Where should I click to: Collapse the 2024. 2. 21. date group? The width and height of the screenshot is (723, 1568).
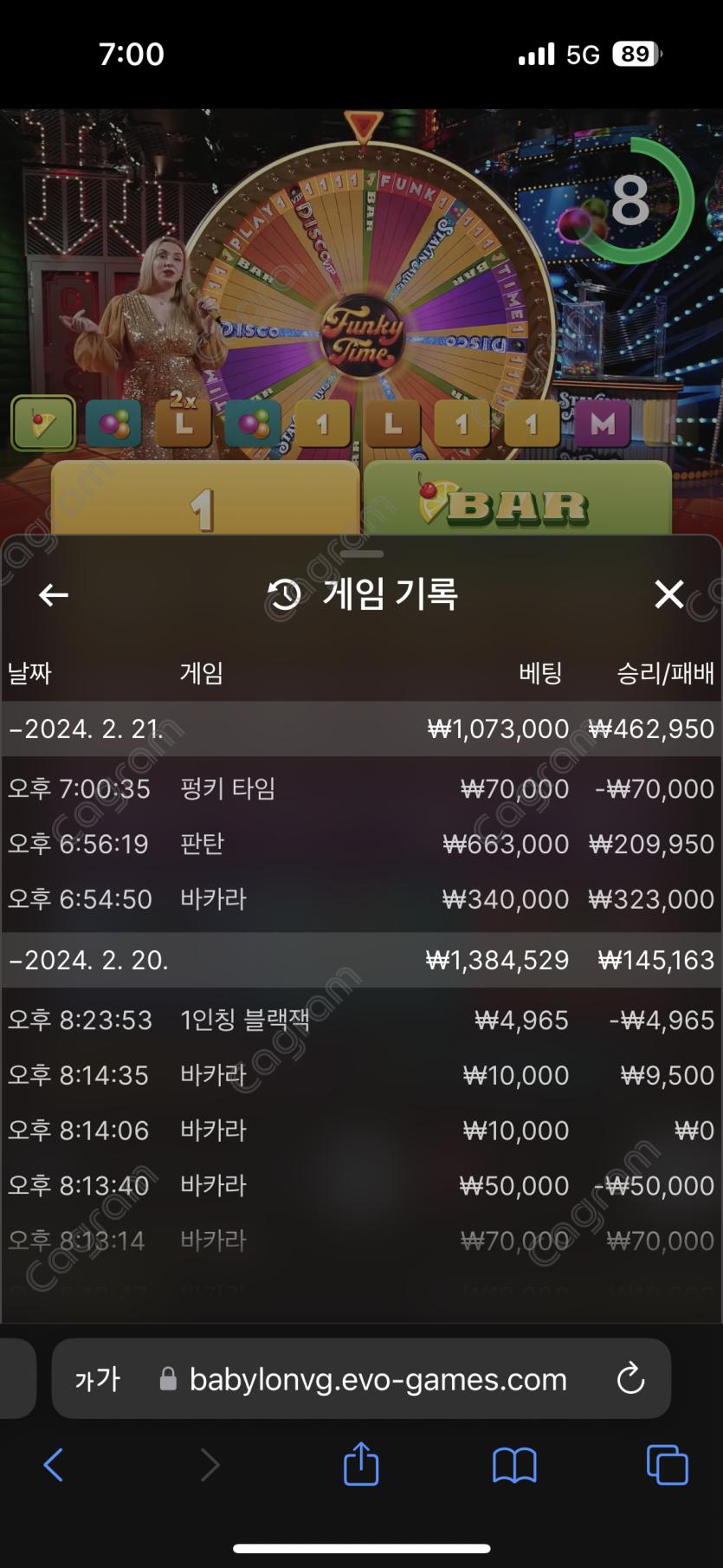[x=87, y=729]
